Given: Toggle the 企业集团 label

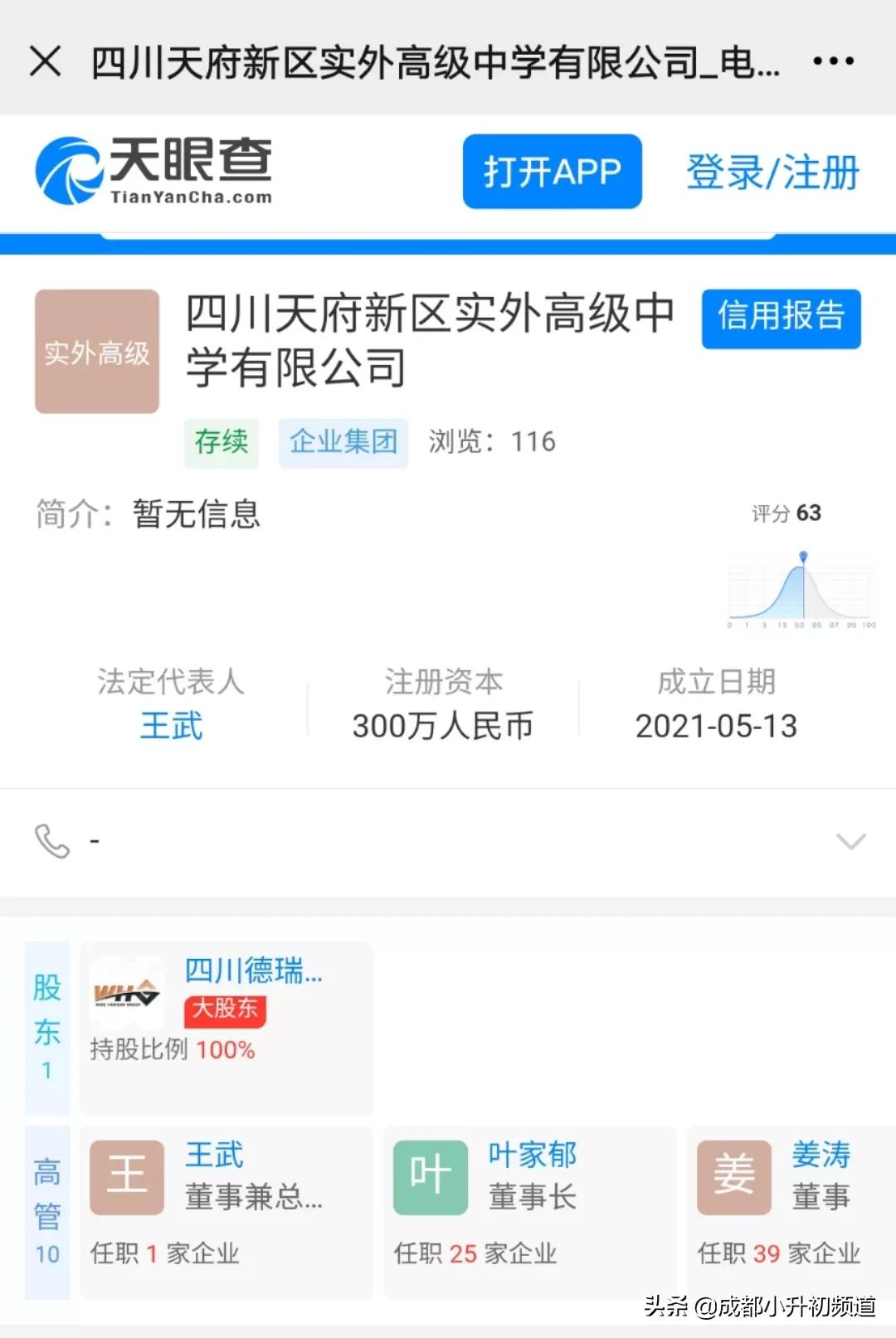Looking at the screenshot, I should 343,442.
